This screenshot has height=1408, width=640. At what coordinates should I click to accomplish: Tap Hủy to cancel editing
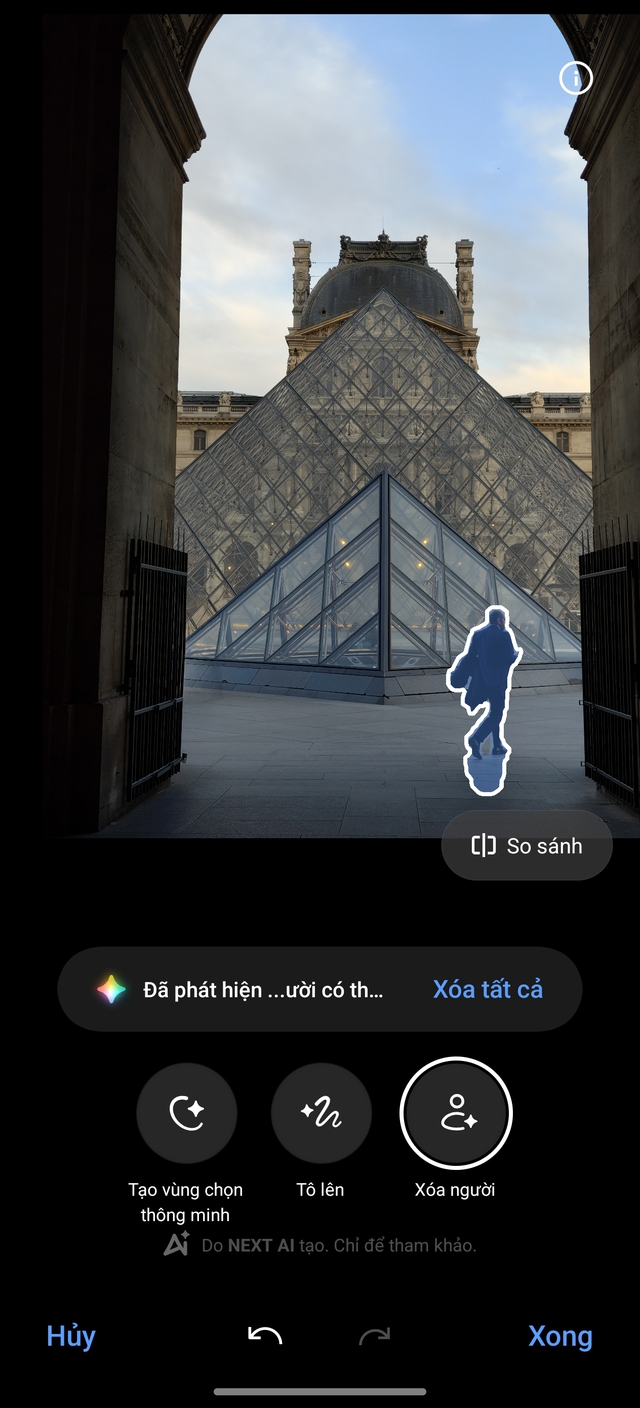pyautogui.click(x=71, y=1336)
